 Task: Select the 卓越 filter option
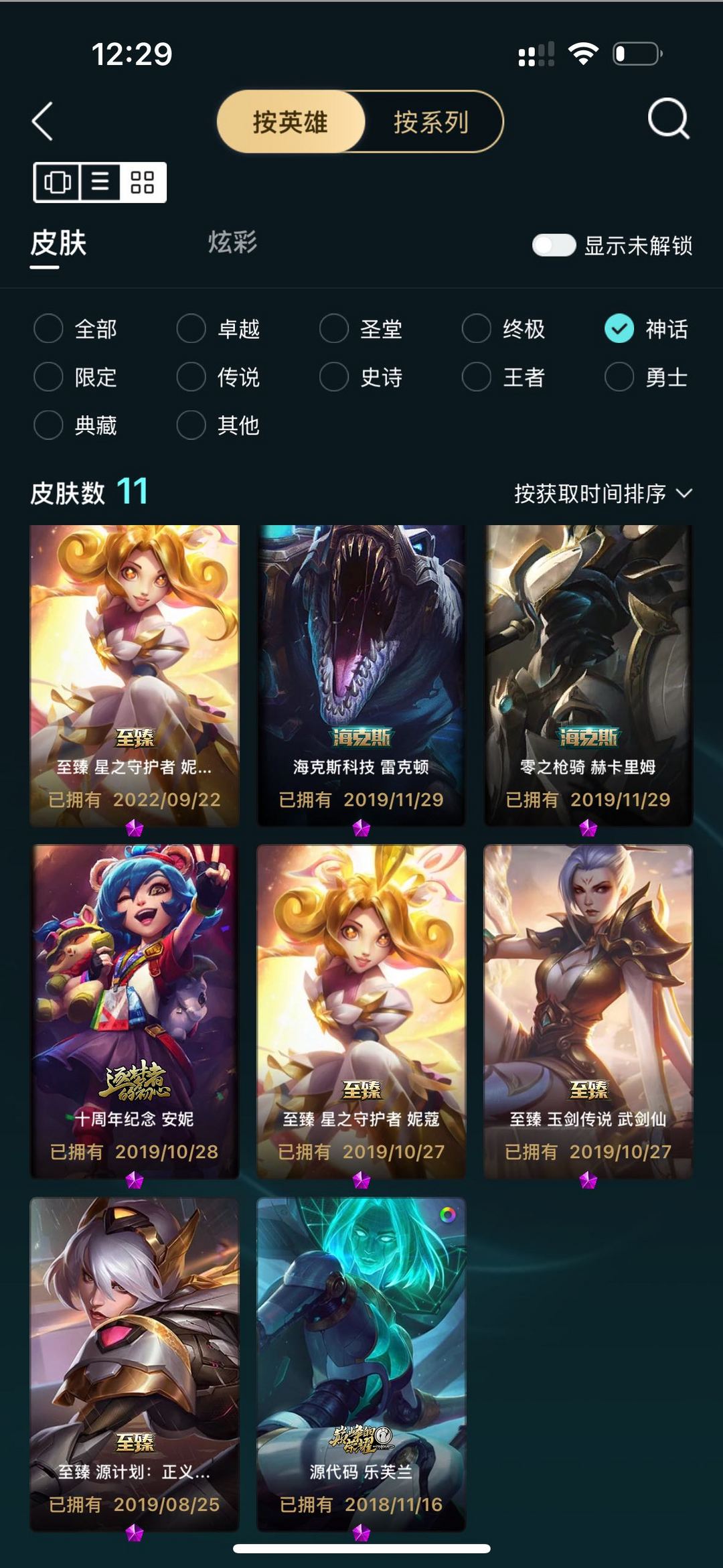[x=218, y=329]
